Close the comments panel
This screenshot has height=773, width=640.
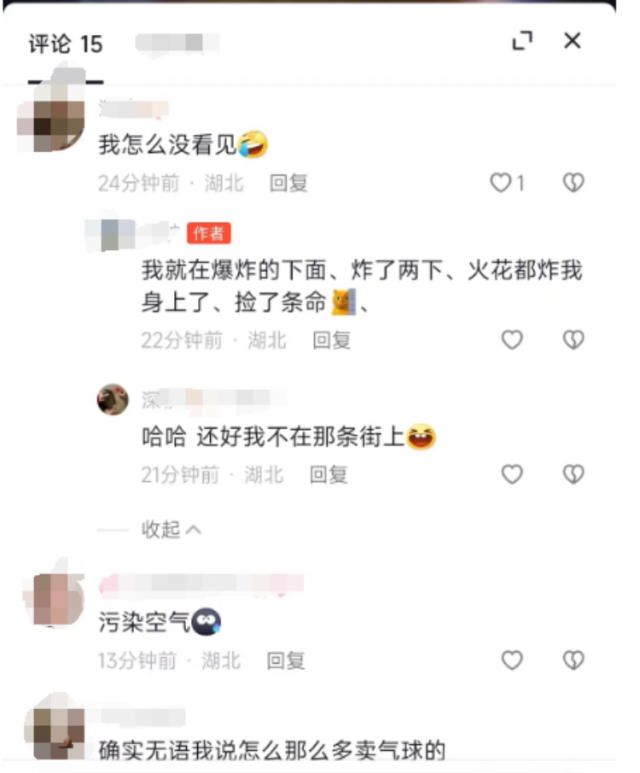tap(572, 41)
